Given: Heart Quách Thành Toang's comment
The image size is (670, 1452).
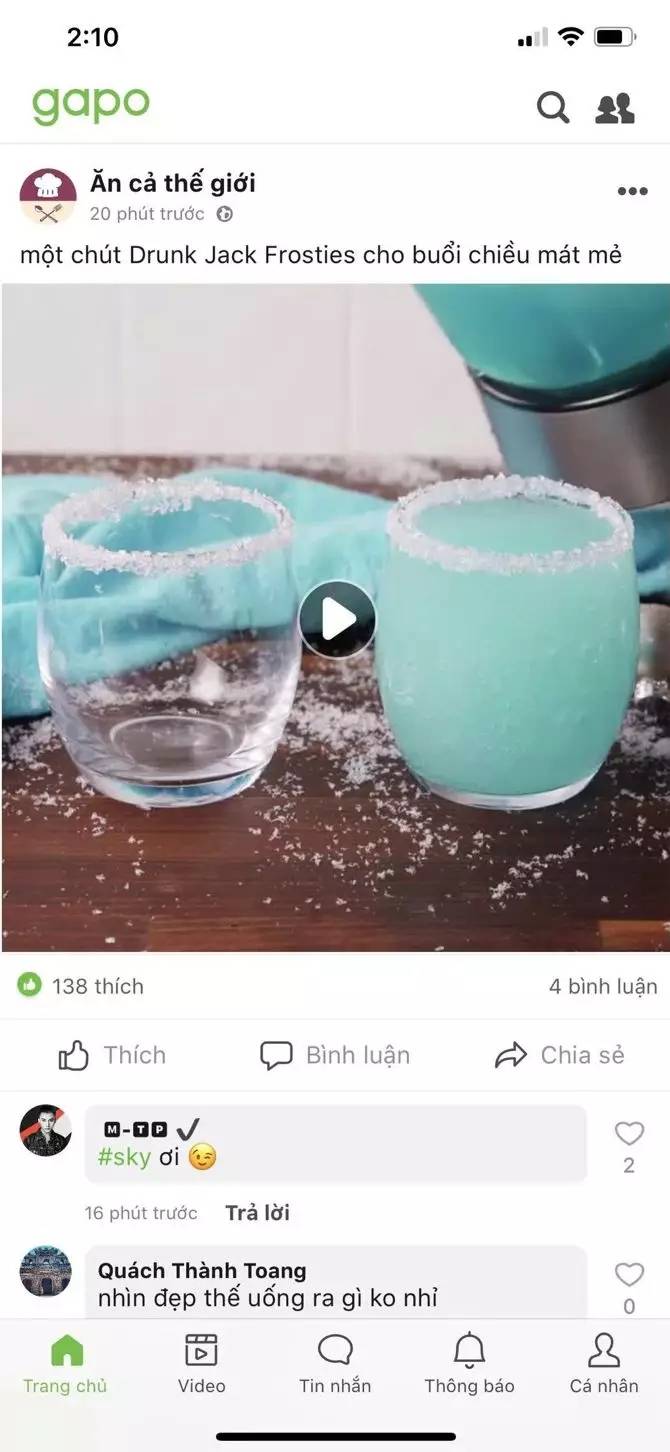Looking at the screenshot, I should pos(629,1274).
